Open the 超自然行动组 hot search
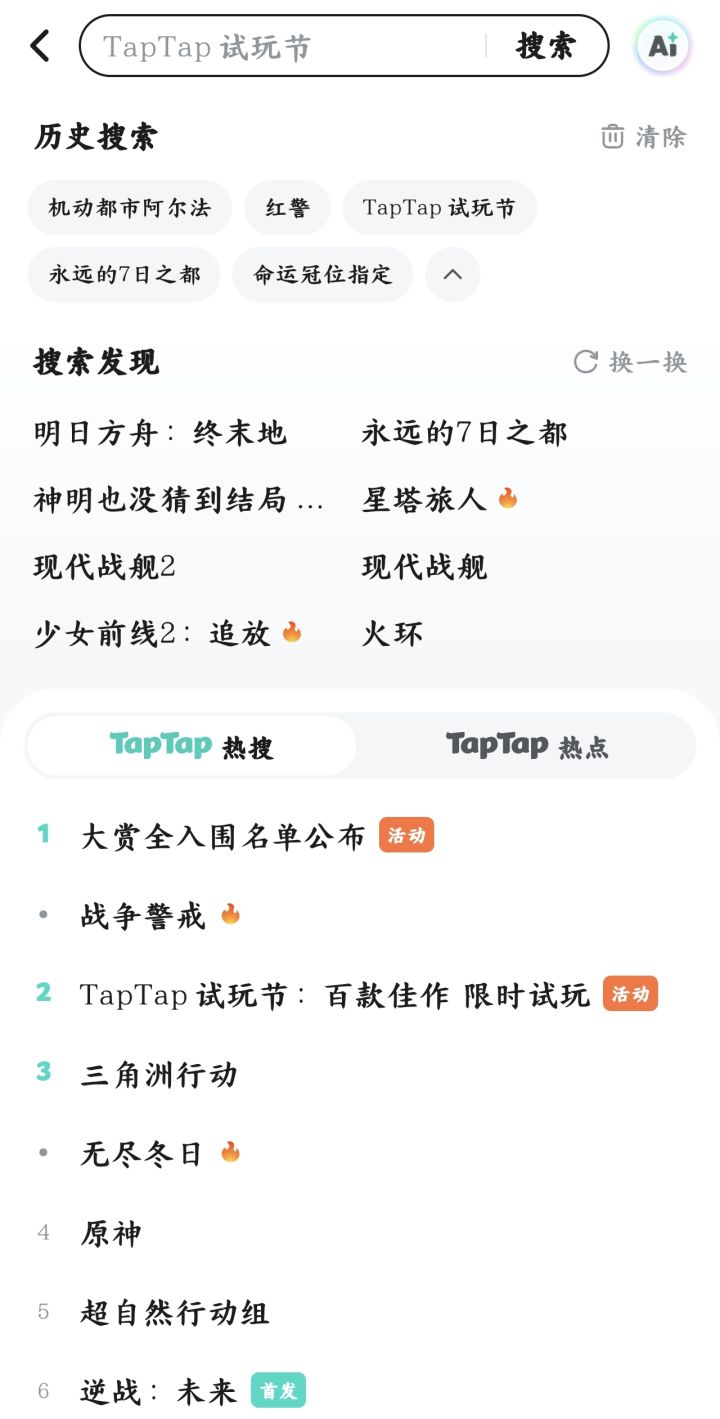 (175, 1313)
